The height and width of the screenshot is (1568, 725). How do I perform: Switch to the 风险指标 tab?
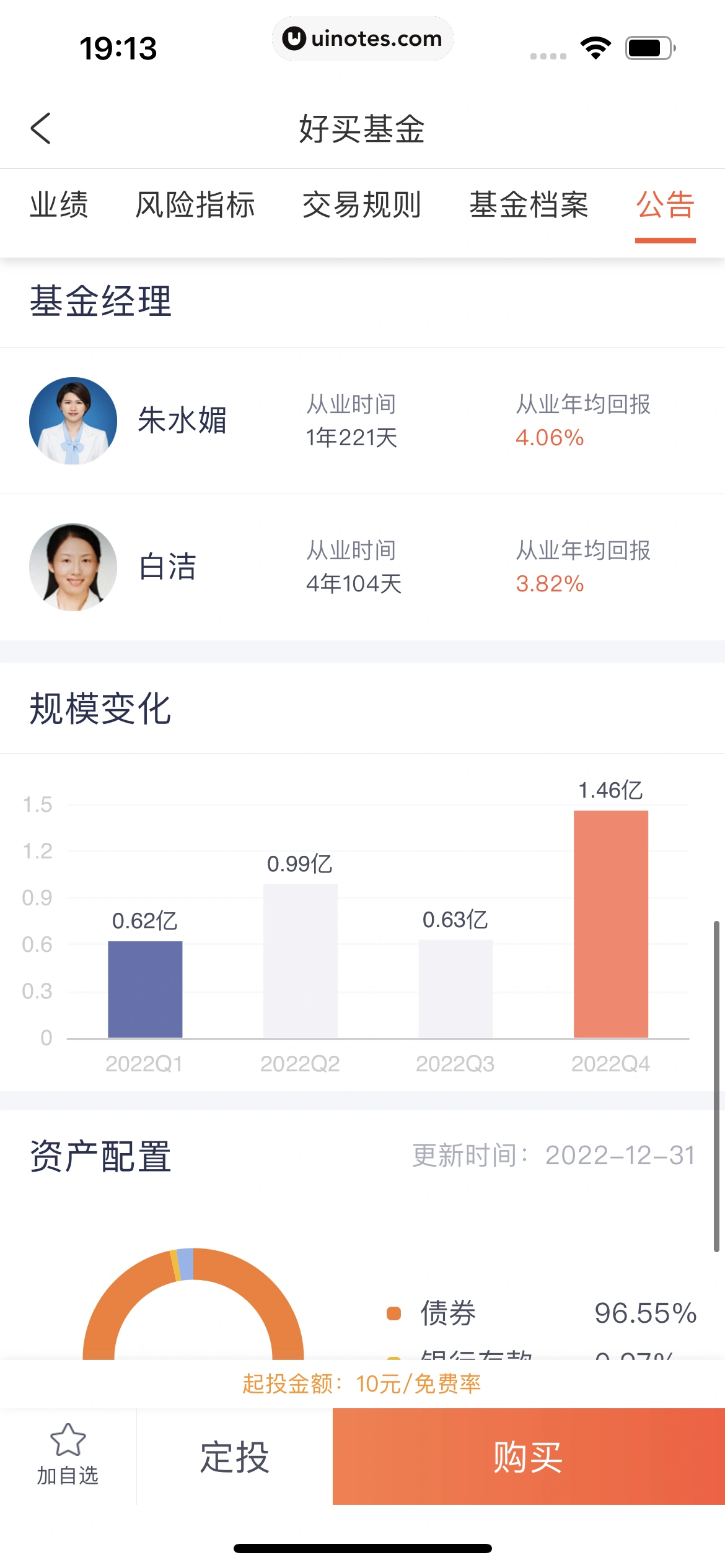(195, 205)
